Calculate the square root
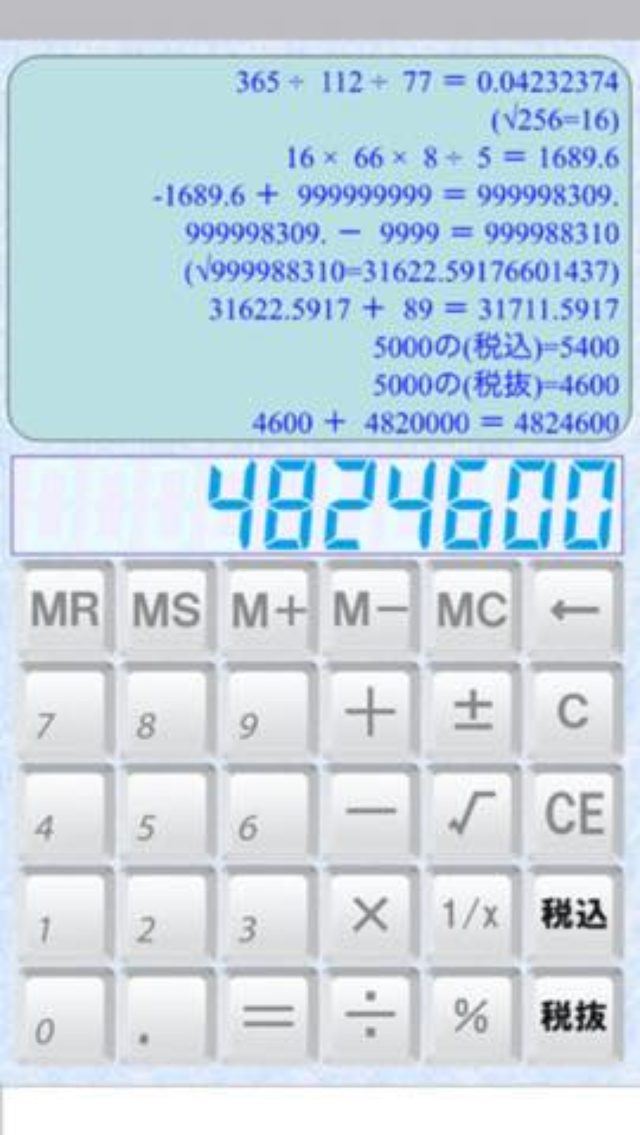 point(472,813)
